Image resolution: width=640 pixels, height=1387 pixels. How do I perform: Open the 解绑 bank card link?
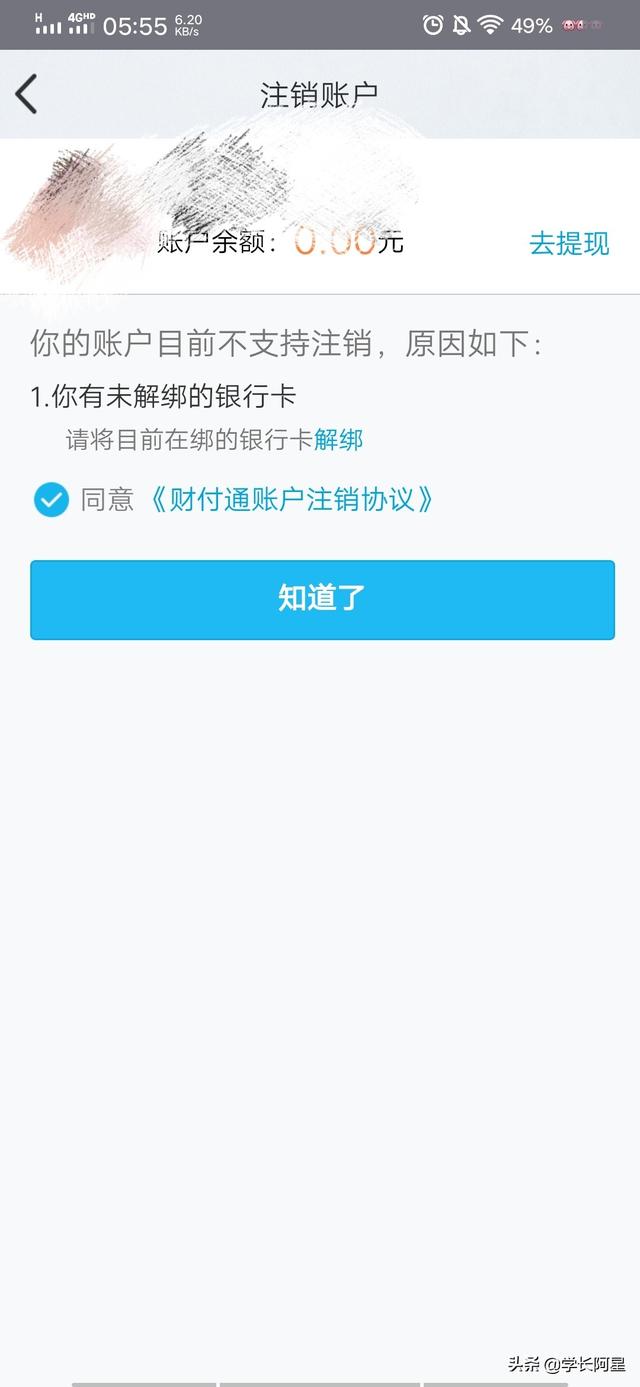pos(339,440)
